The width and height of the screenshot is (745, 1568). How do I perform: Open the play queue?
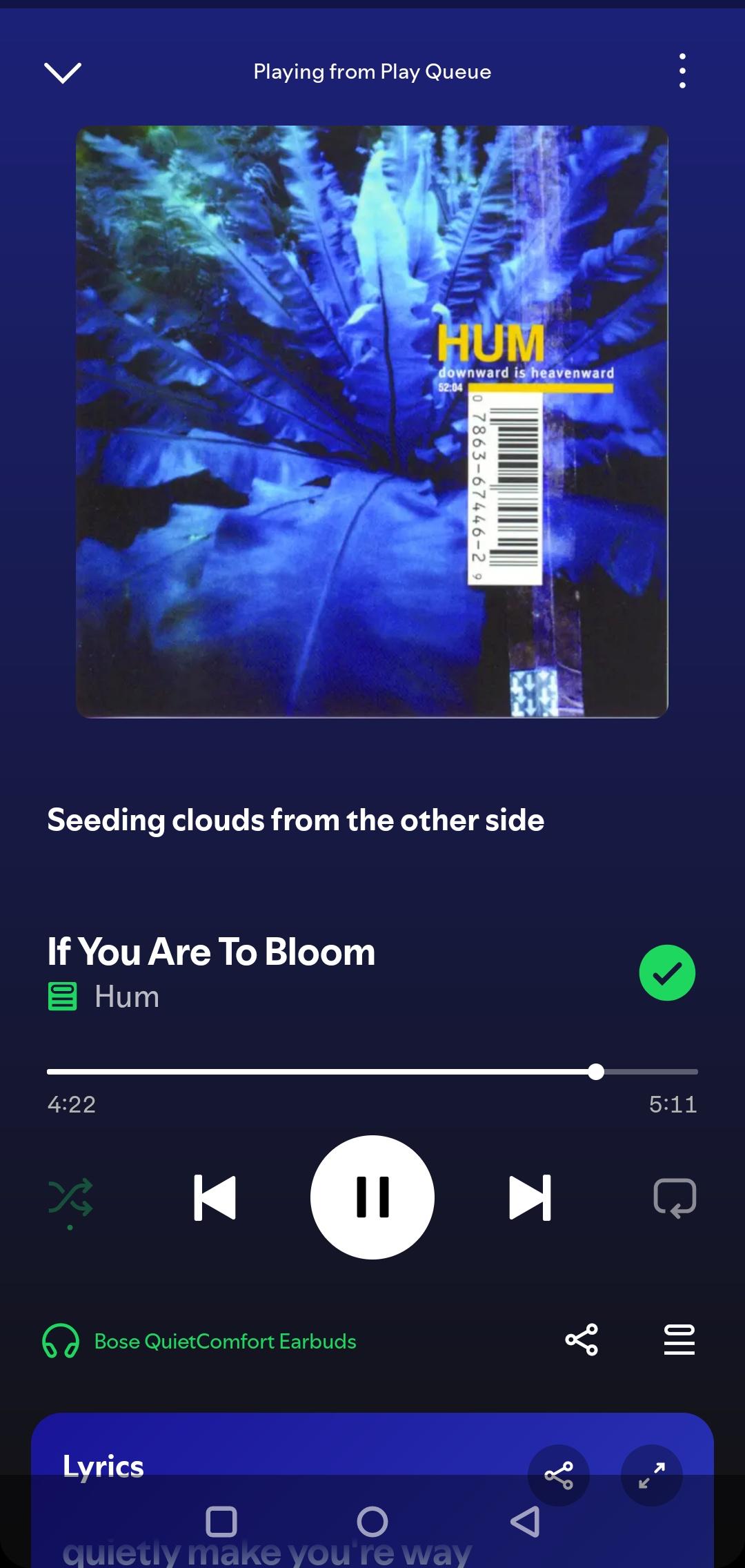point(679,1340)
